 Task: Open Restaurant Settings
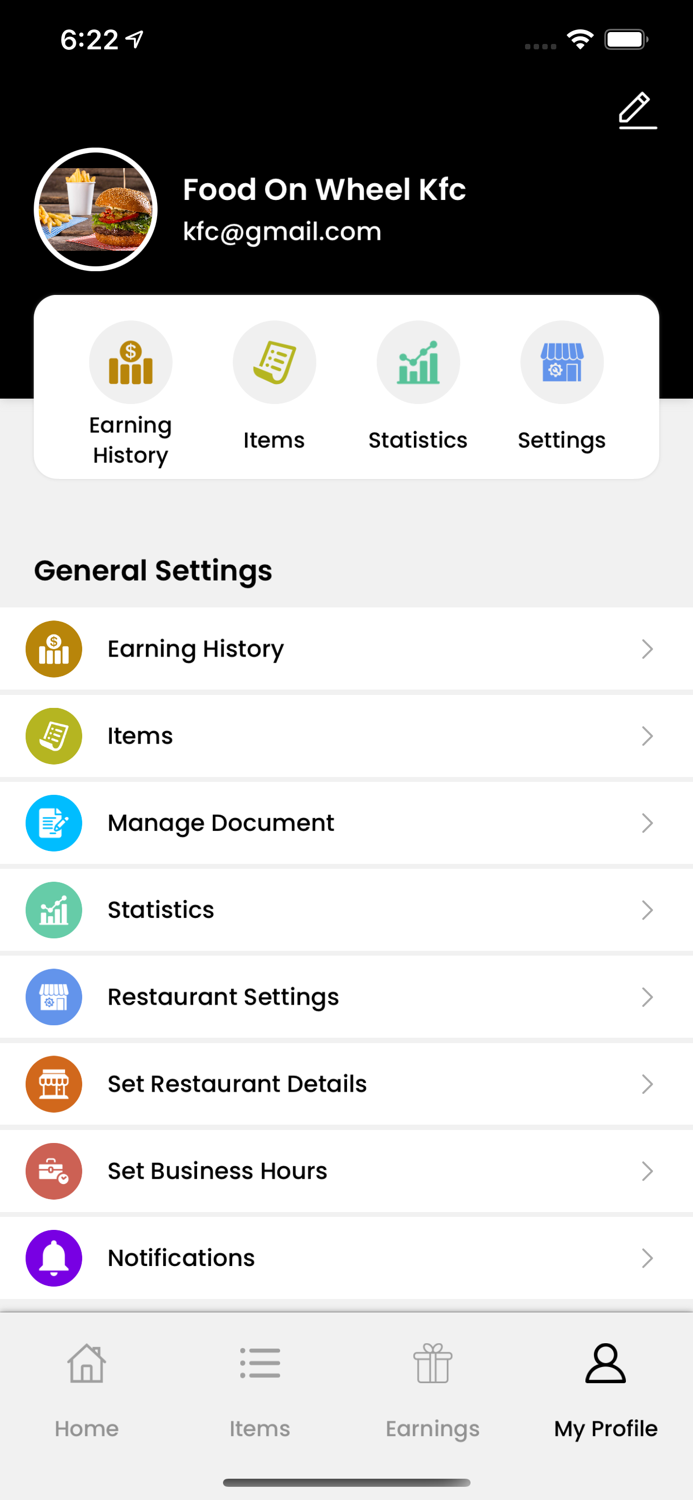(346, 997)
